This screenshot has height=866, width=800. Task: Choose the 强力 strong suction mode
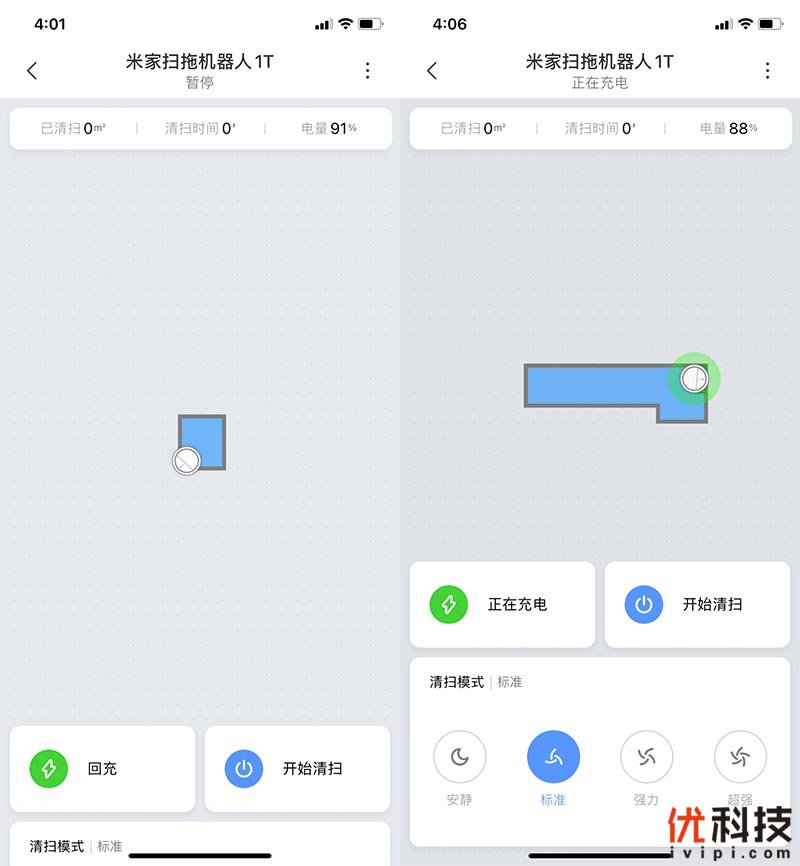(x=646, y=757)
